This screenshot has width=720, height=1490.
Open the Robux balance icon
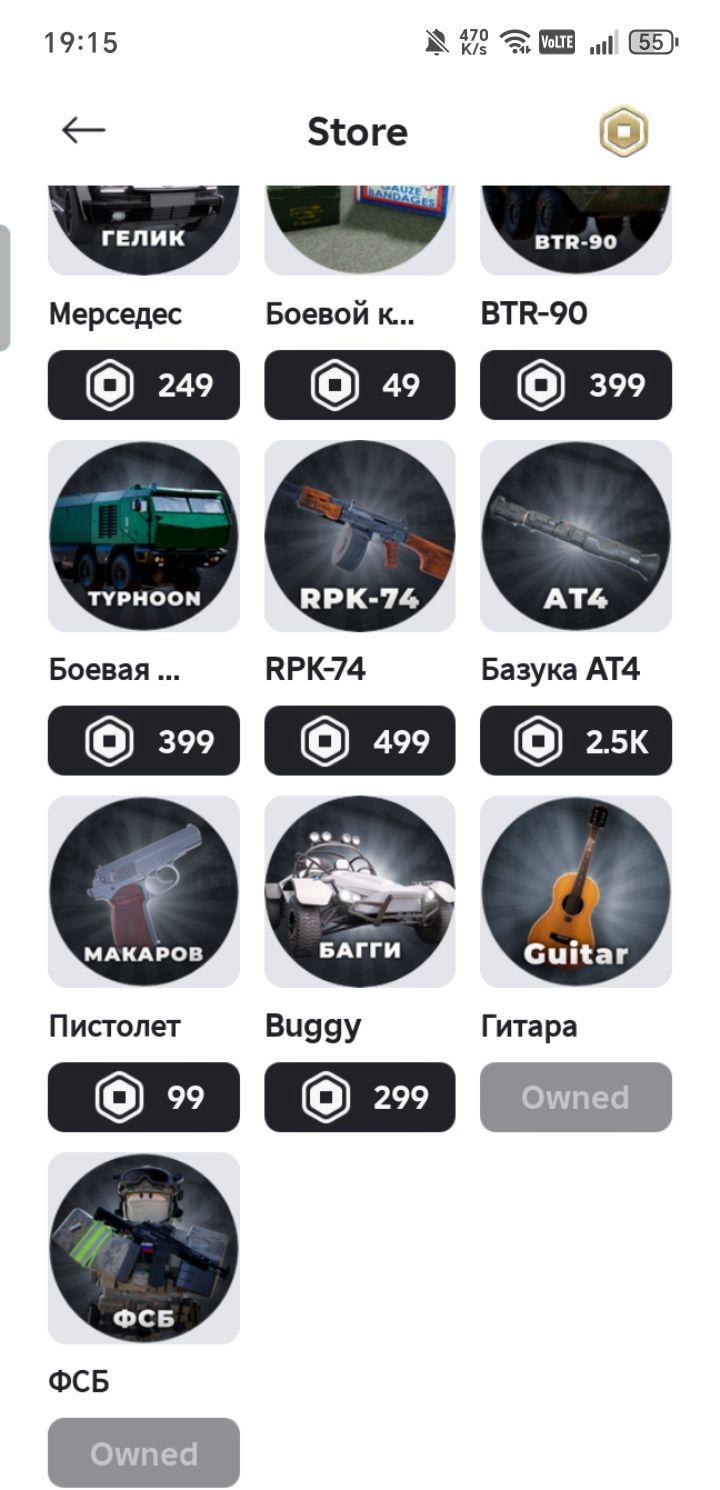coord(624,132)
